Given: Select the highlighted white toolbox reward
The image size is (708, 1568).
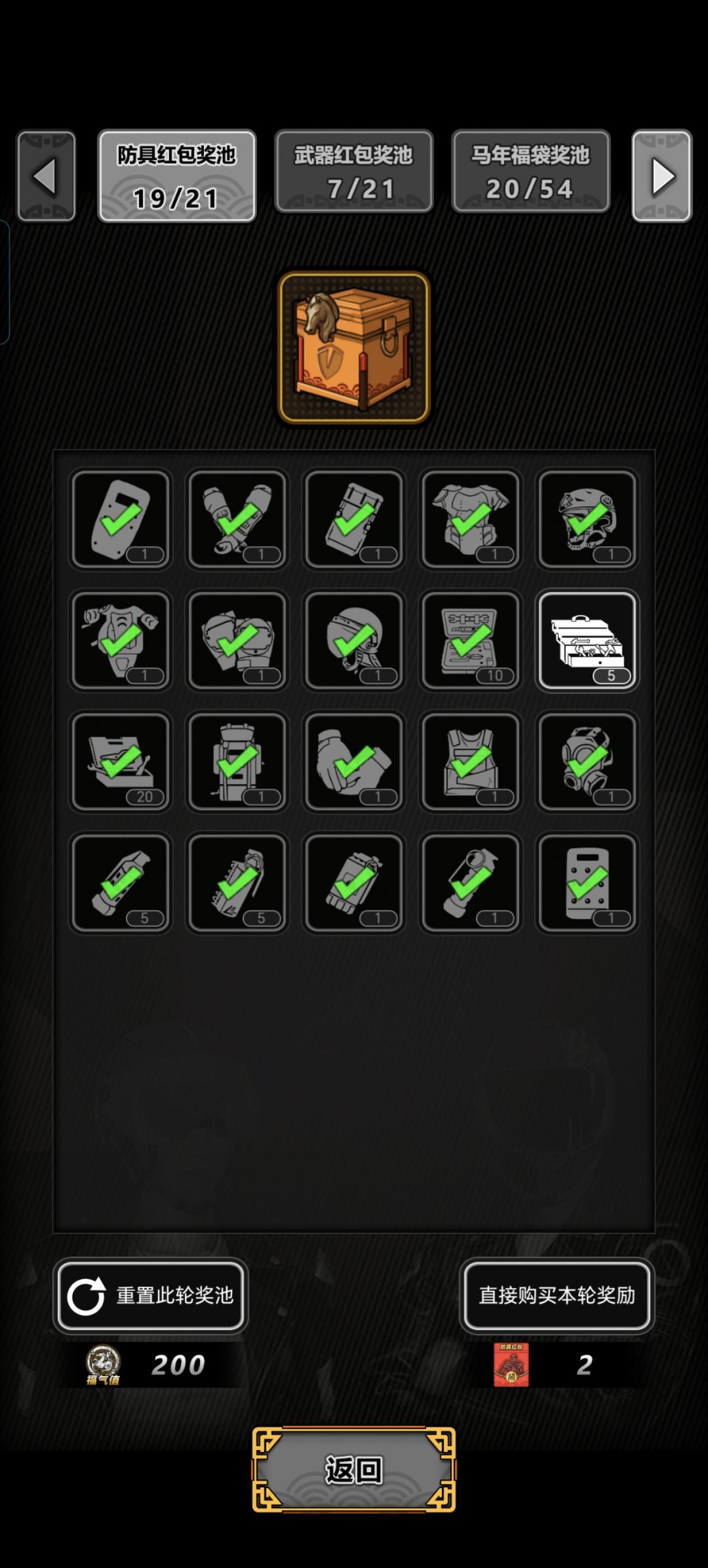Looking at the screenshot, I should pyautogui.click(x=587, y=640).
